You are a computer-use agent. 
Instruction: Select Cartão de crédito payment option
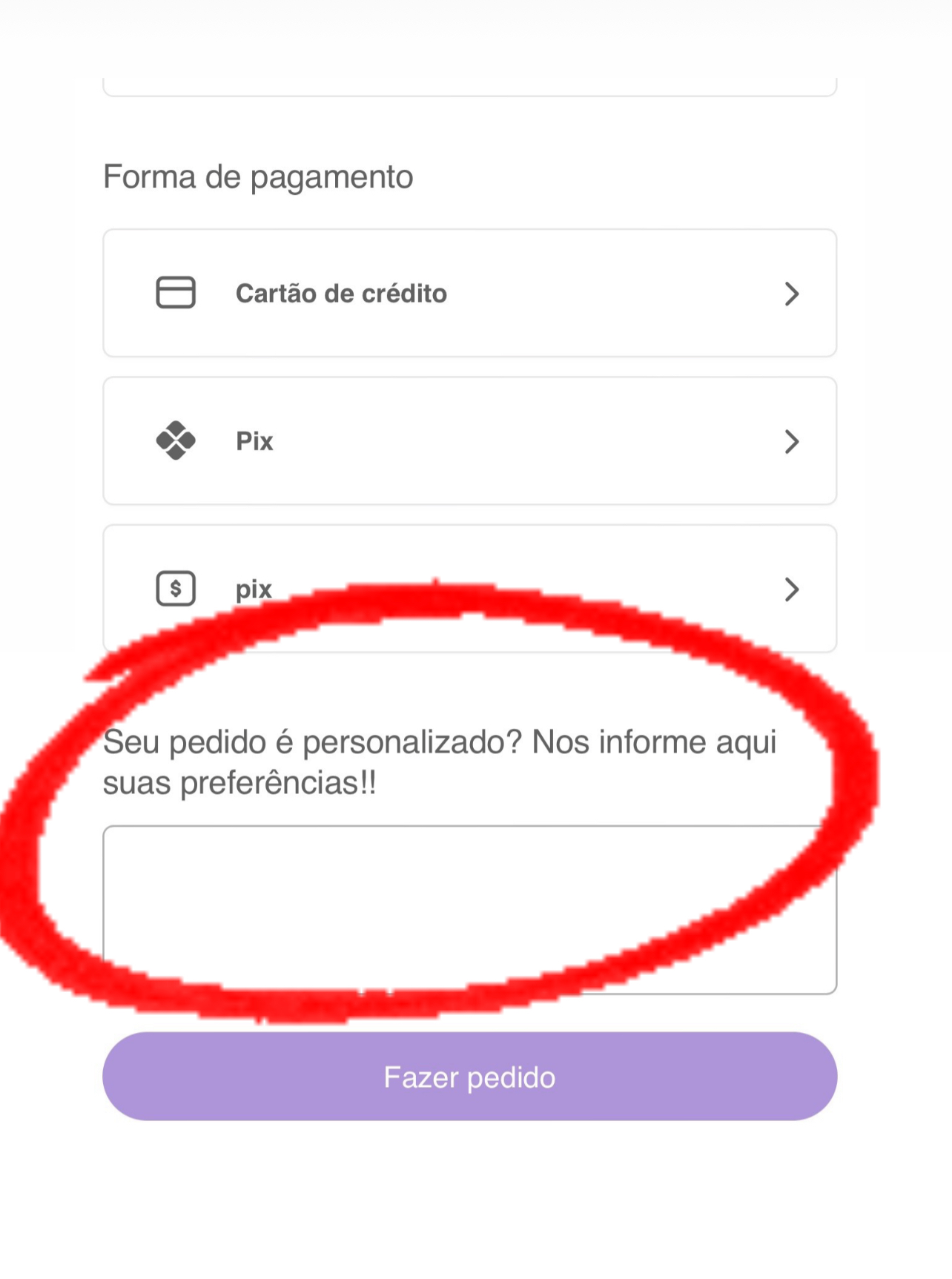(470, 293)
